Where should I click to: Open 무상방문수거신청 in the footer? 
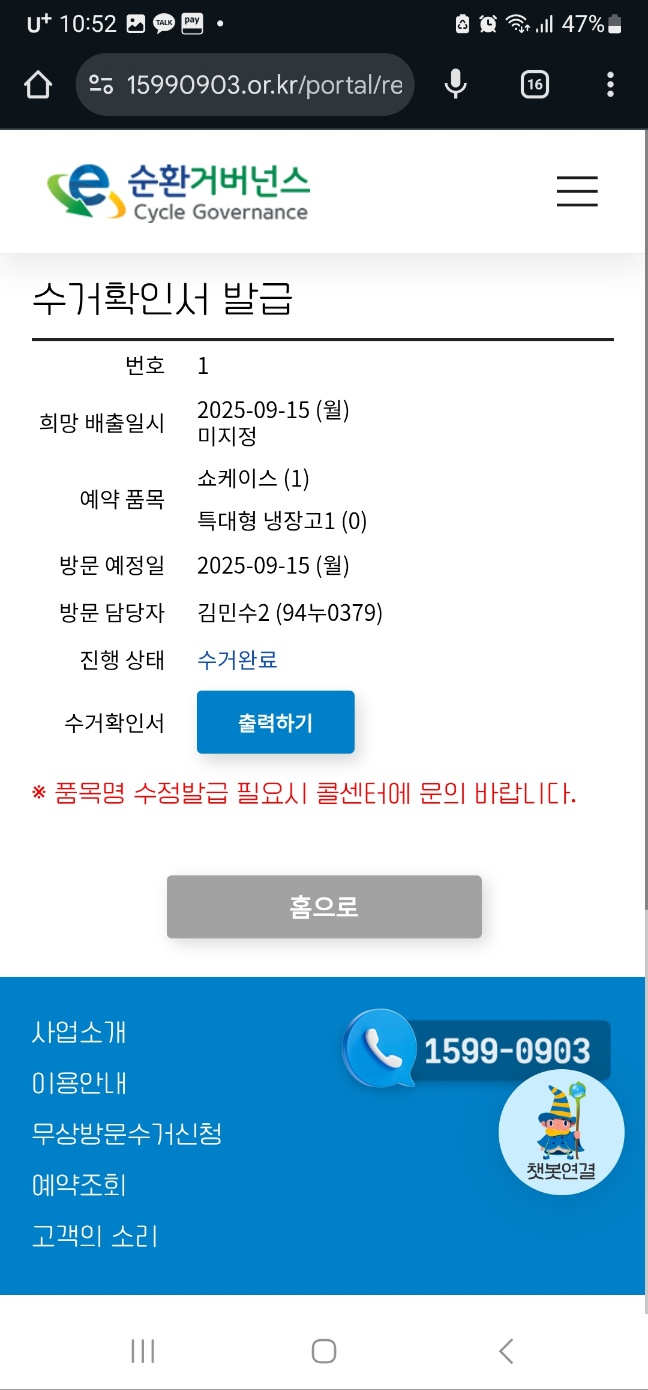tap(127, 1134)
